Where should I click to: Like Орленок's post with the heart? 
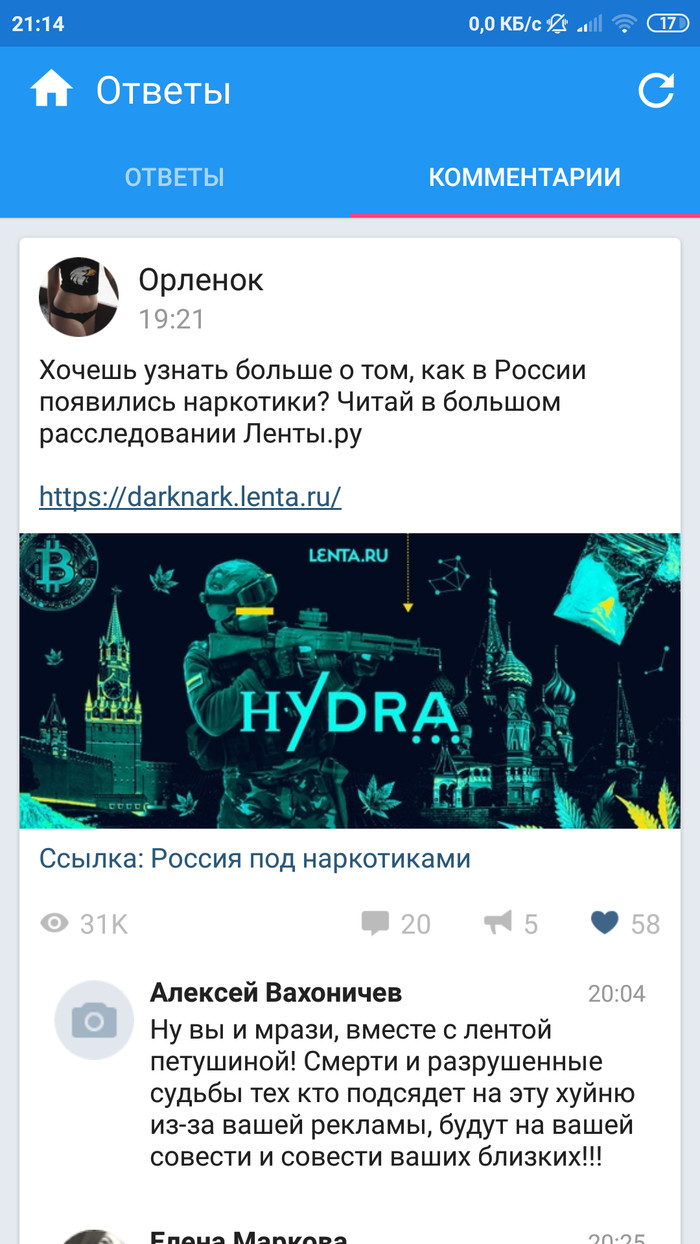click(x=605, y=923)
